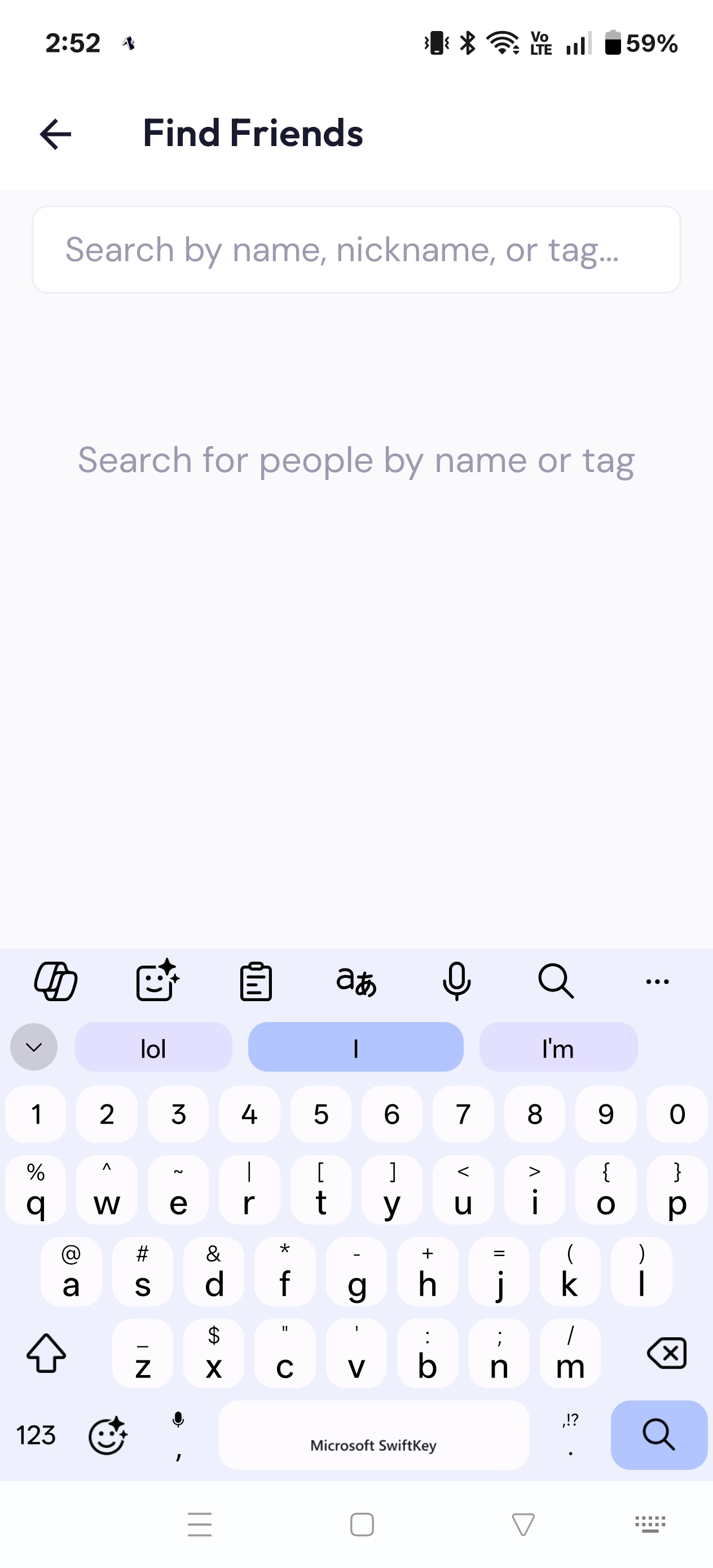
Task: Open more toolbar options via the ellipsis
Action: coord(657,980)
